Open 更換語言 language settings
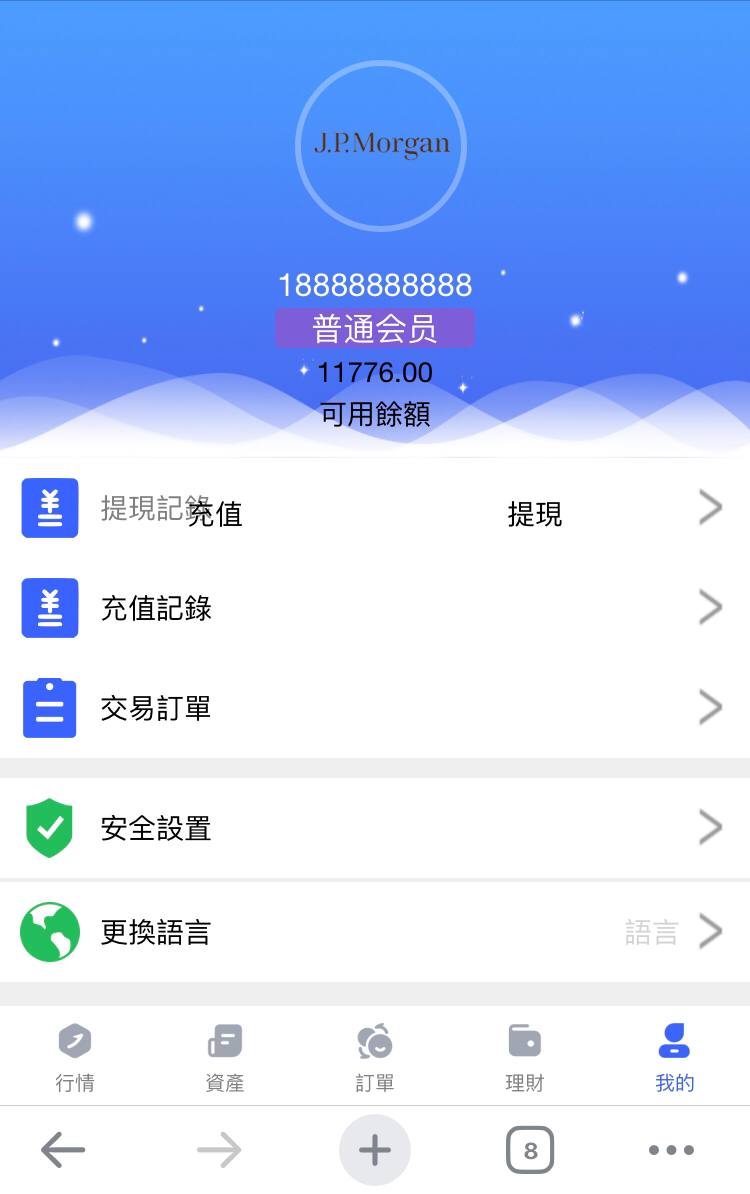This screenshot has width=750, height=1194. [374, 932]
